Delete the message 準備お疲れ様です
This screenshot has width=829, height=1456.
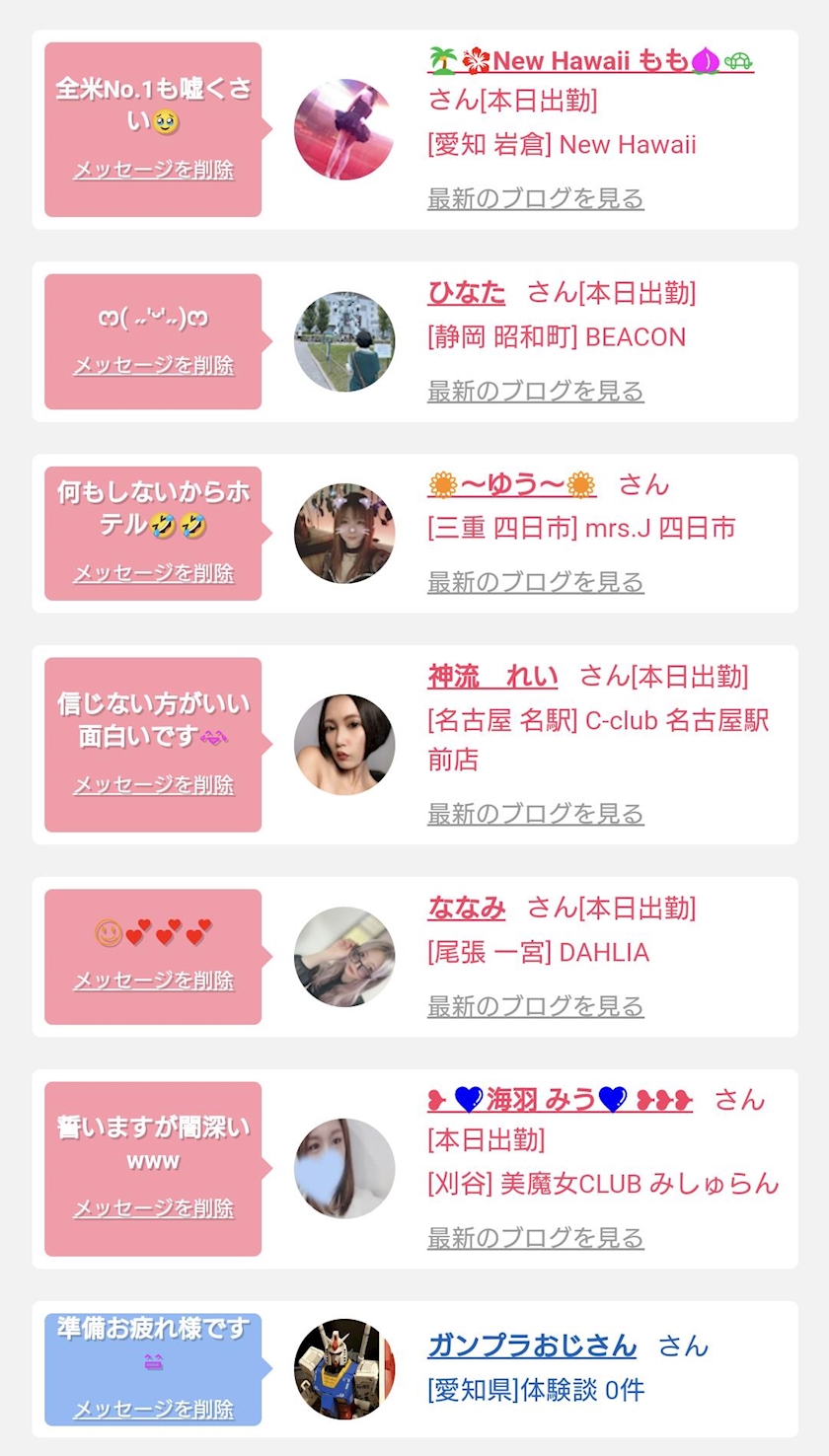pos(153,1409)
